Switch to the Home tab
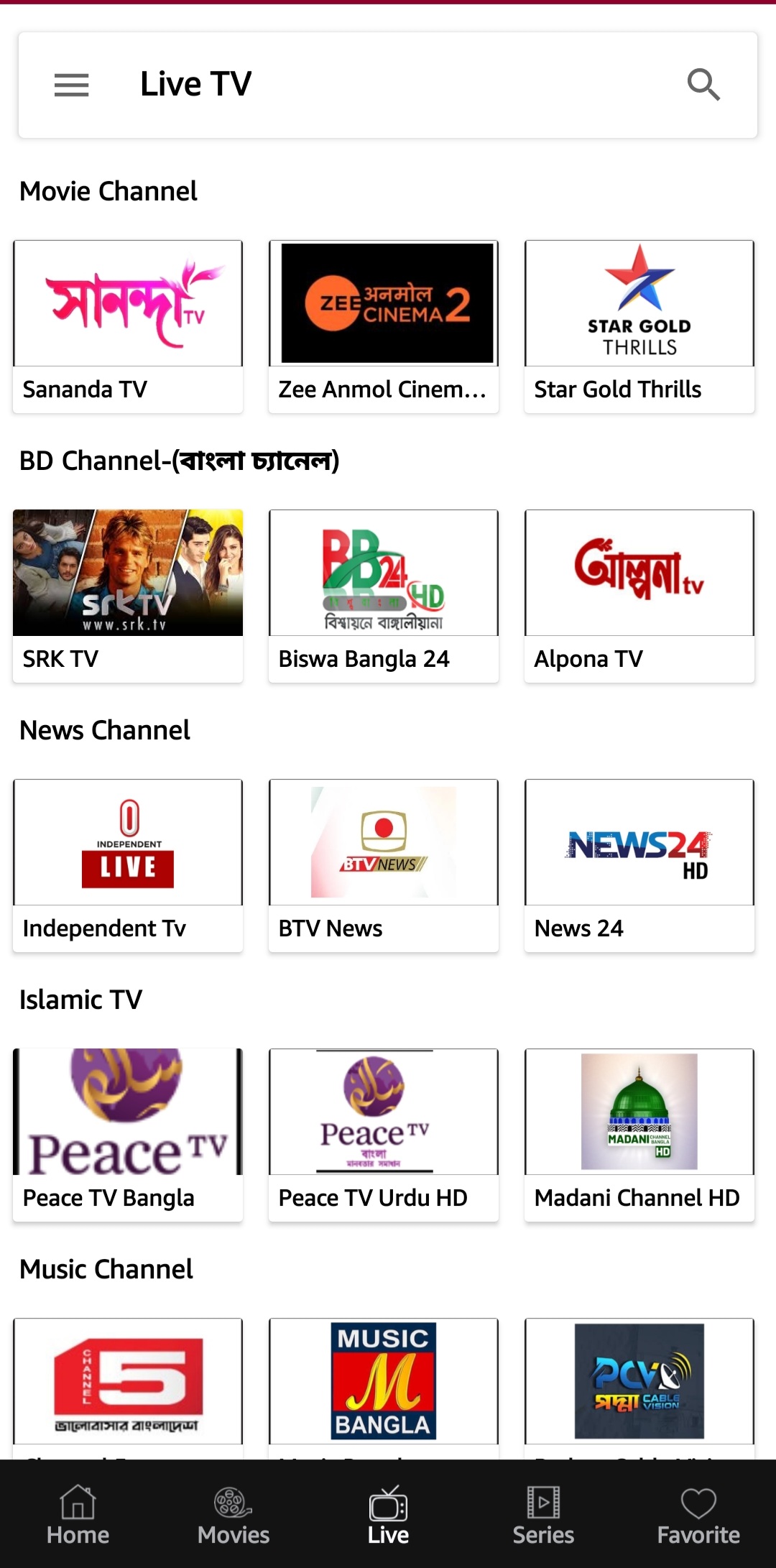776x1568 pixels. tap(78, 1515)
